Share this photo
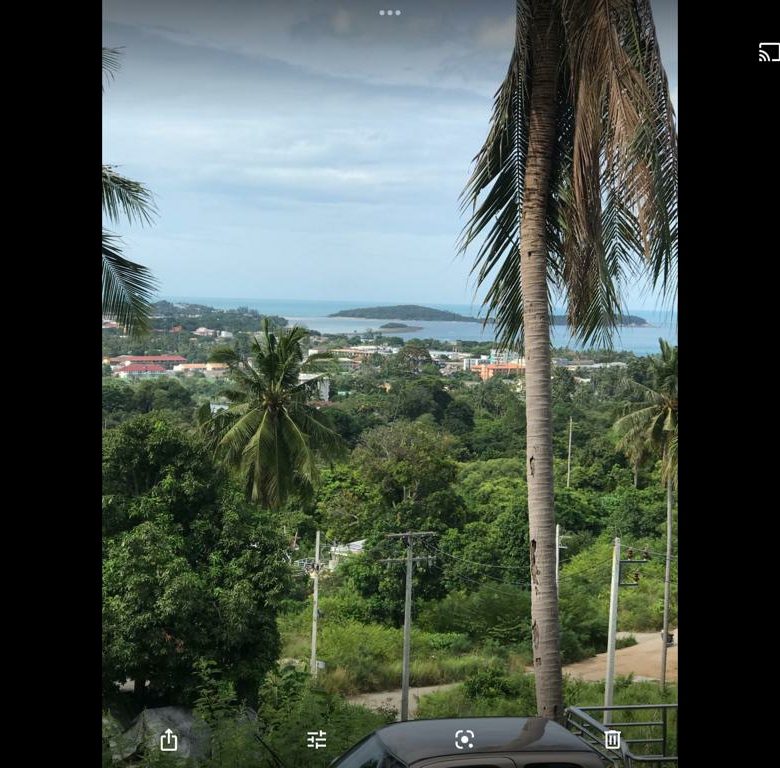Screen dimensions: 780x768 point(169,740)
